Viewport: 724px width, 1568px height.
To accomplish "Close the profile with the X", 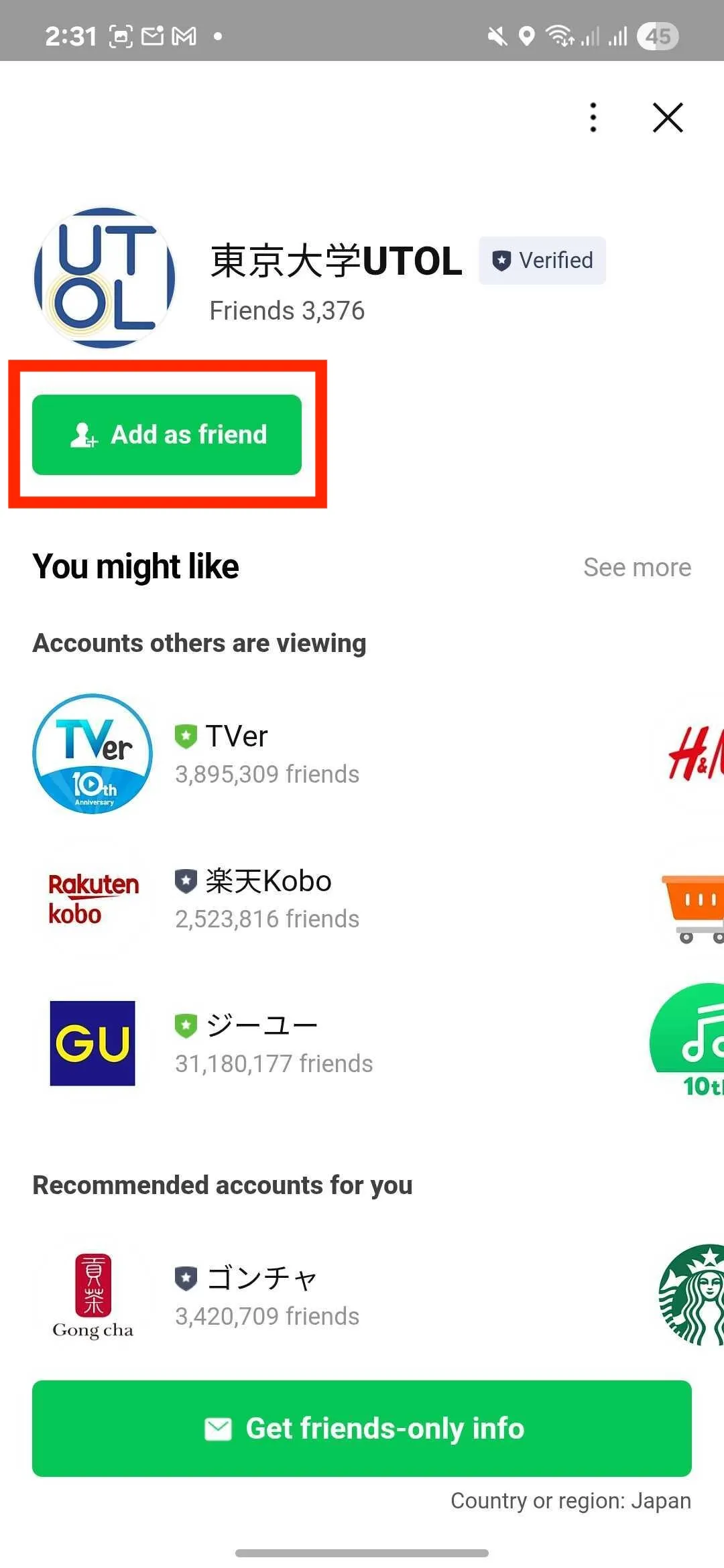I will tap(668, 118).
